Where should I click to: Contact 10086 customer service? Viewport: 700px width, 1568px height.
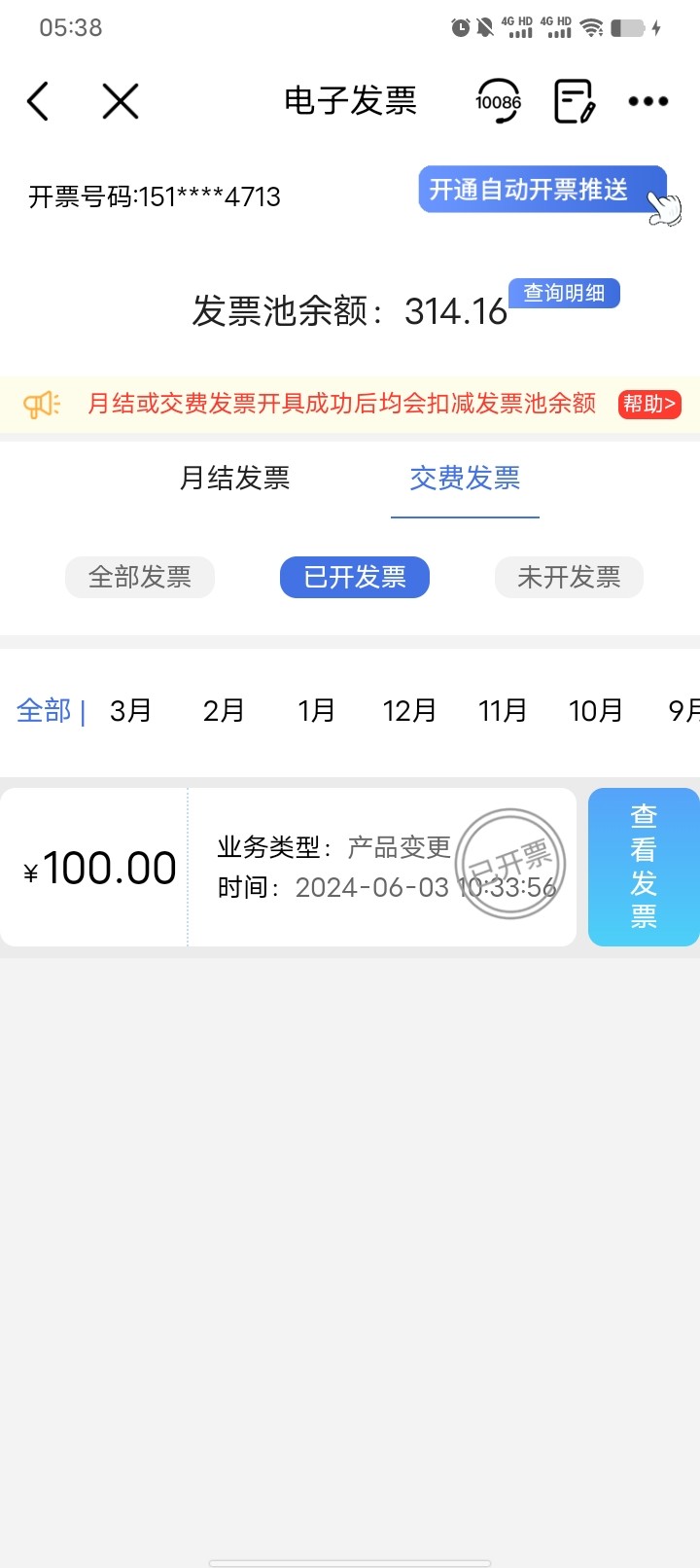tap(498, 101)
